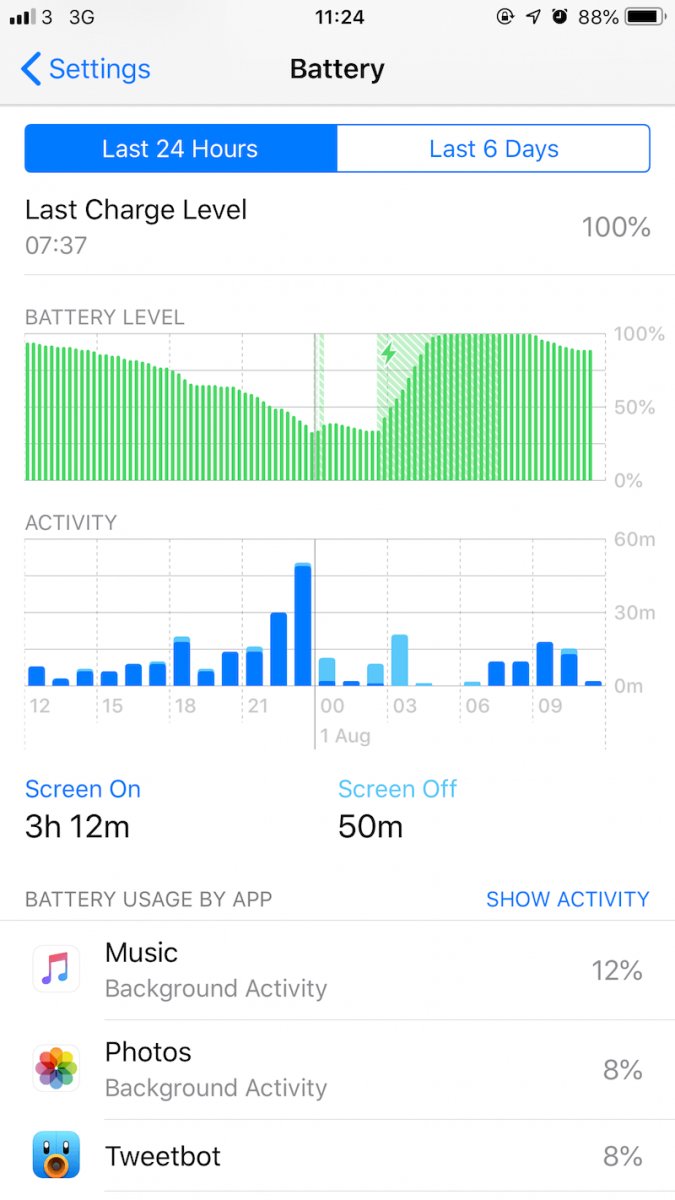This screenshot has width=675, height=1200.
Task: Select the tallest activity bar before midnight
Action: [303, 625]
